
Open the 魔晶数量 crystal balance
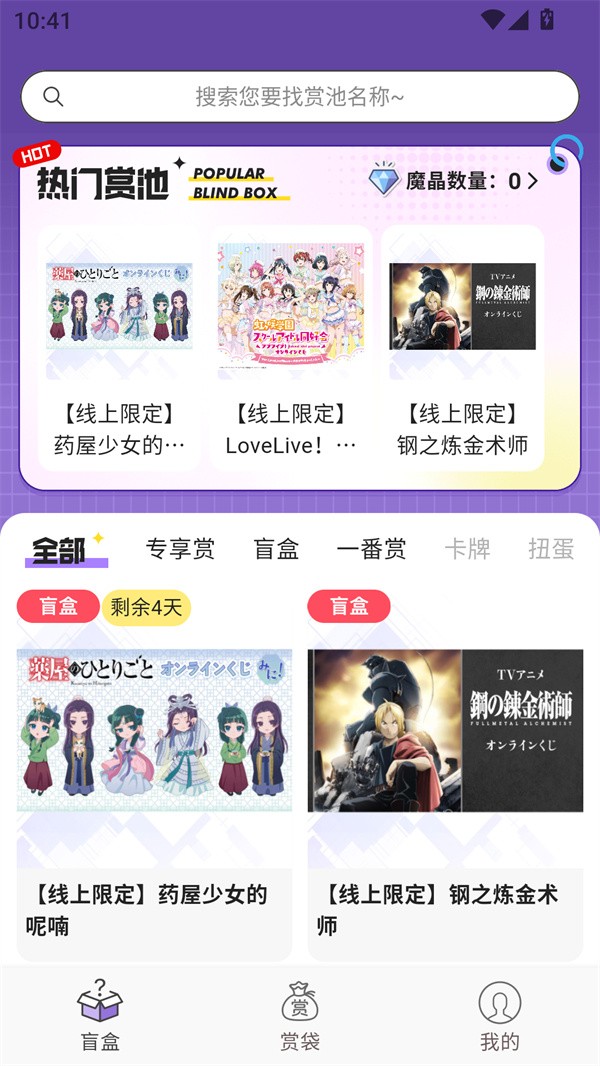[453, 181]
